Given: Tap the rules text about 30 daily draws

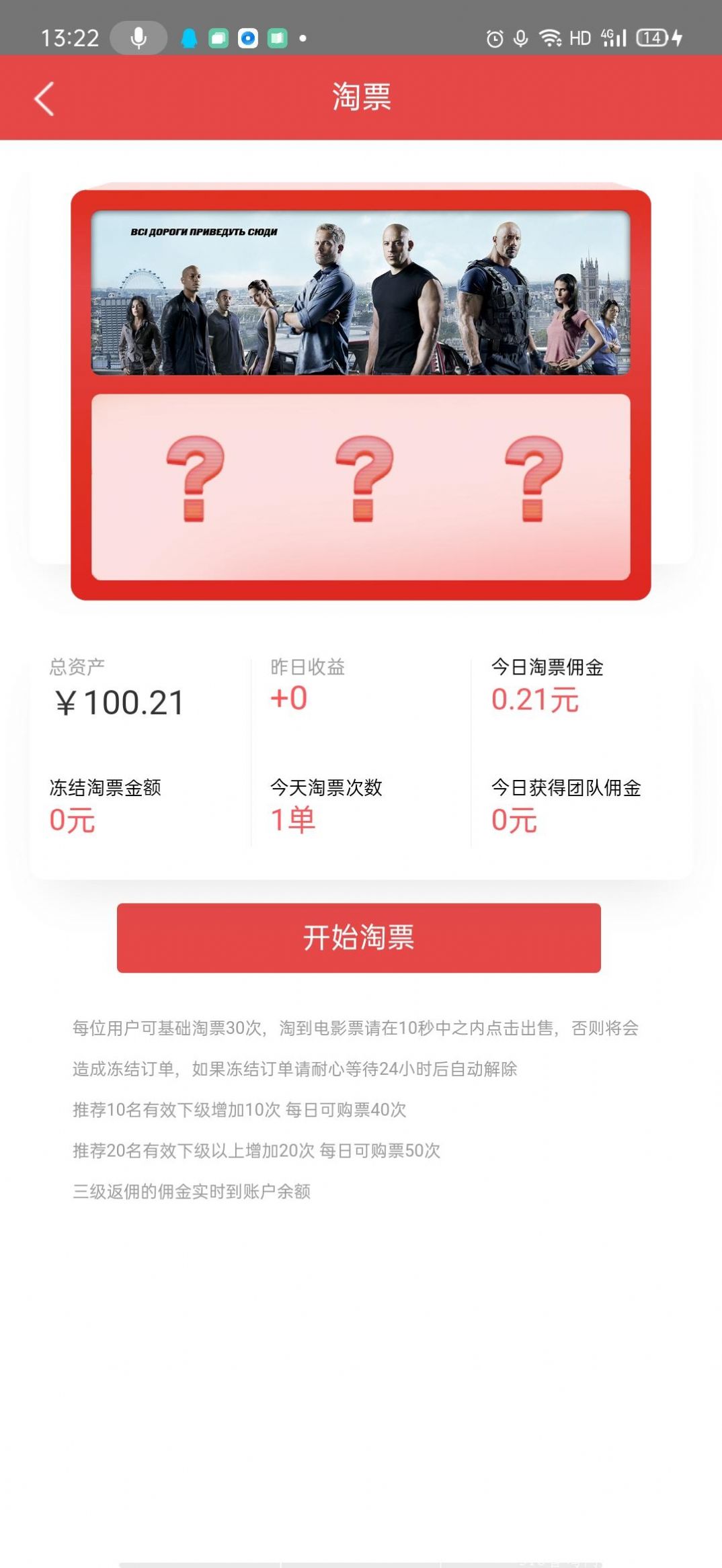Looking at the screenshot, I should 356,1027.
